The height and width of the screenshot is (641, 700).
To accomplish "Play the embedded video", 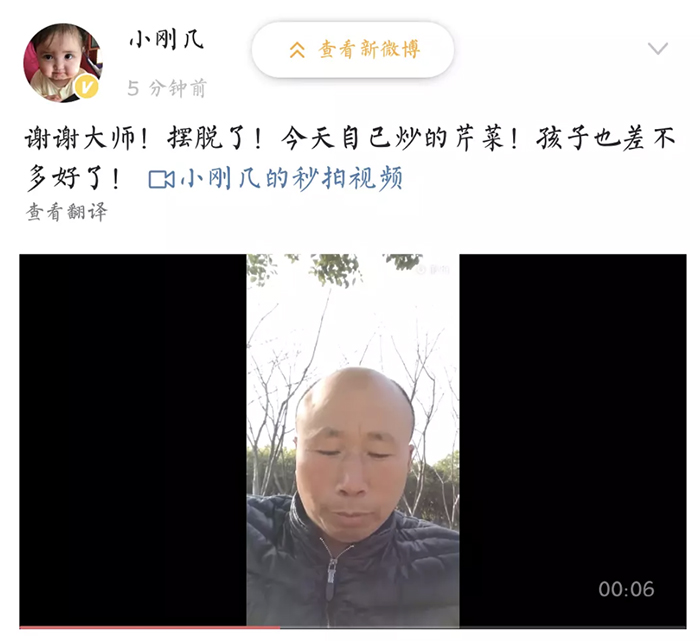I will click(x=352, y=440).
